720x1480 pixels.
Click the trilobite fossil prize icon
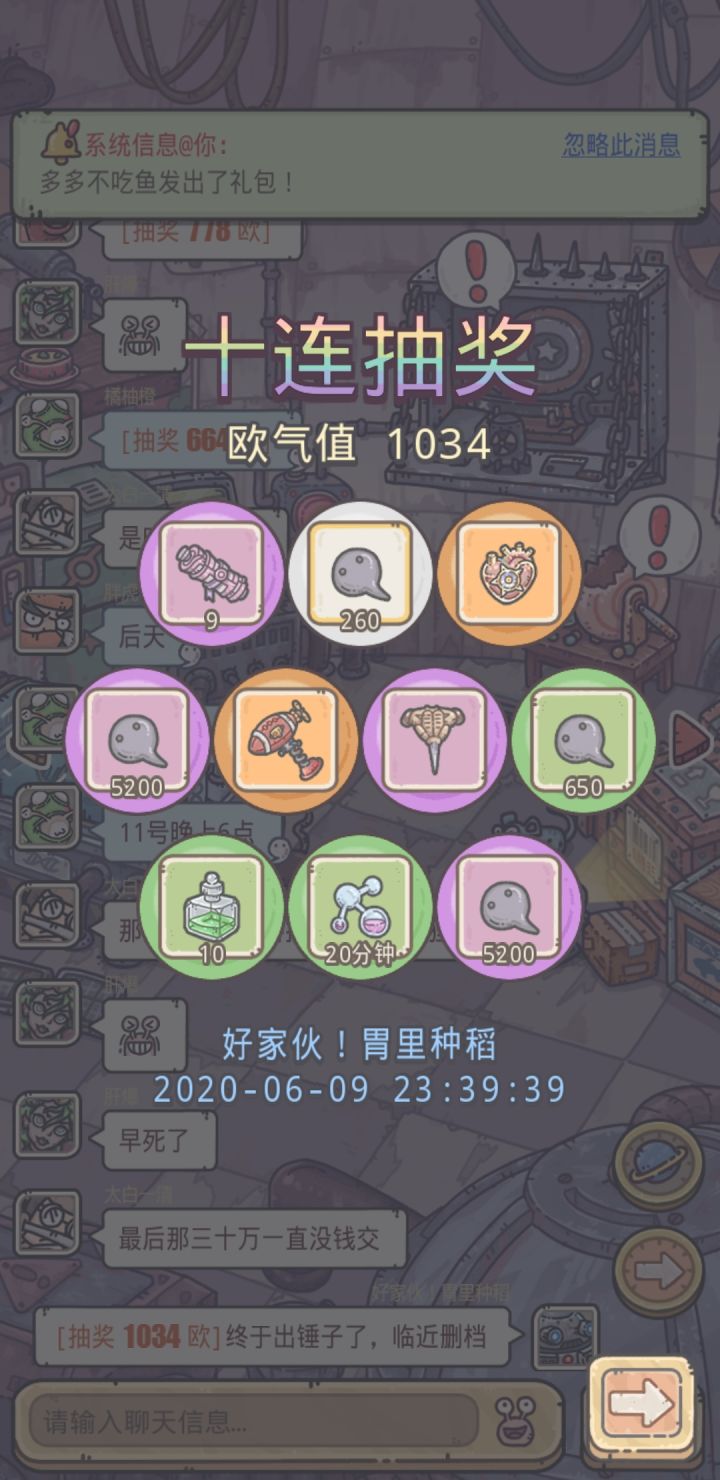434,740
